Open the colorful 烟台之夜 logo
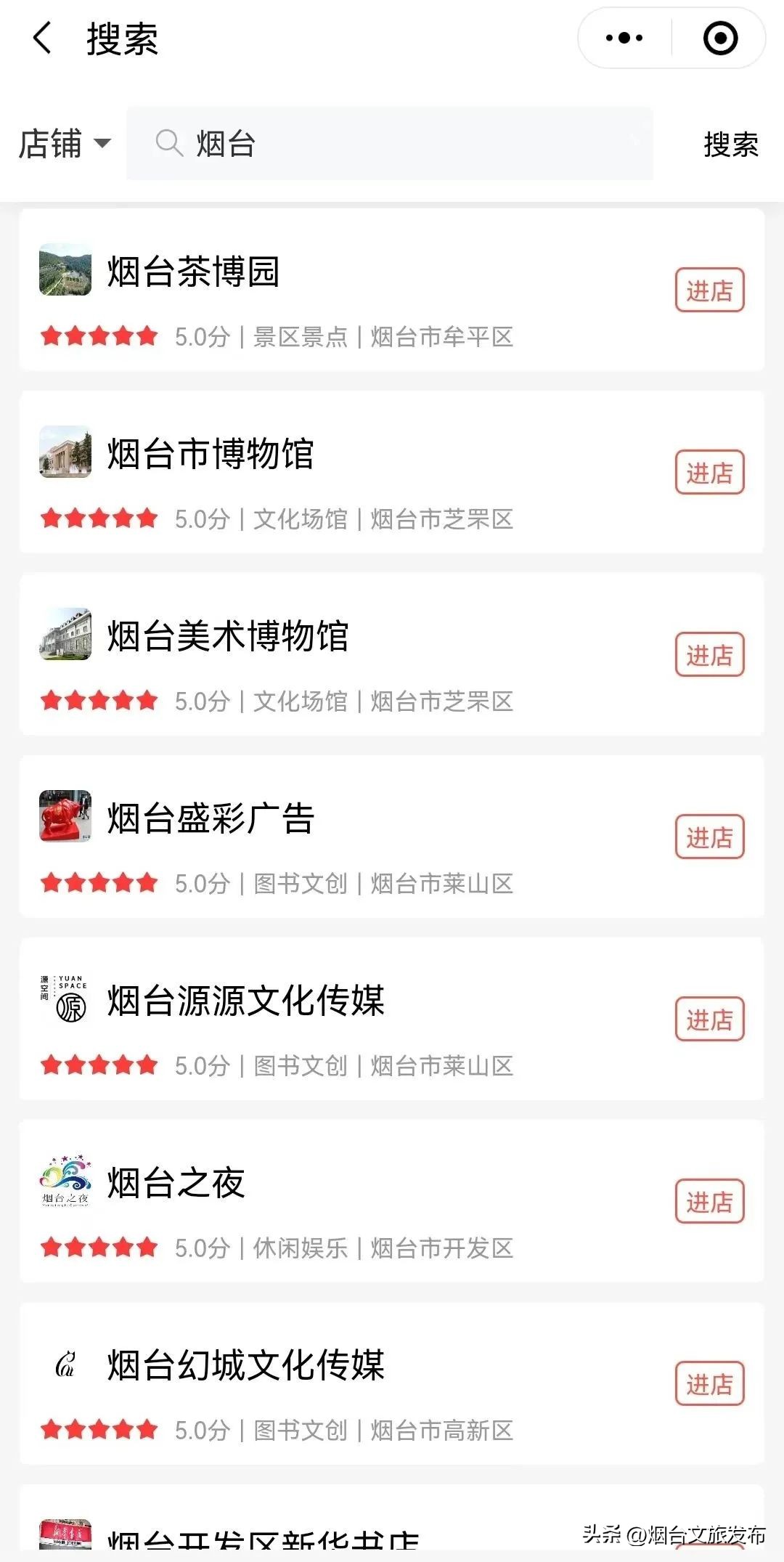784x1562 pixels. pos(65,1180)
